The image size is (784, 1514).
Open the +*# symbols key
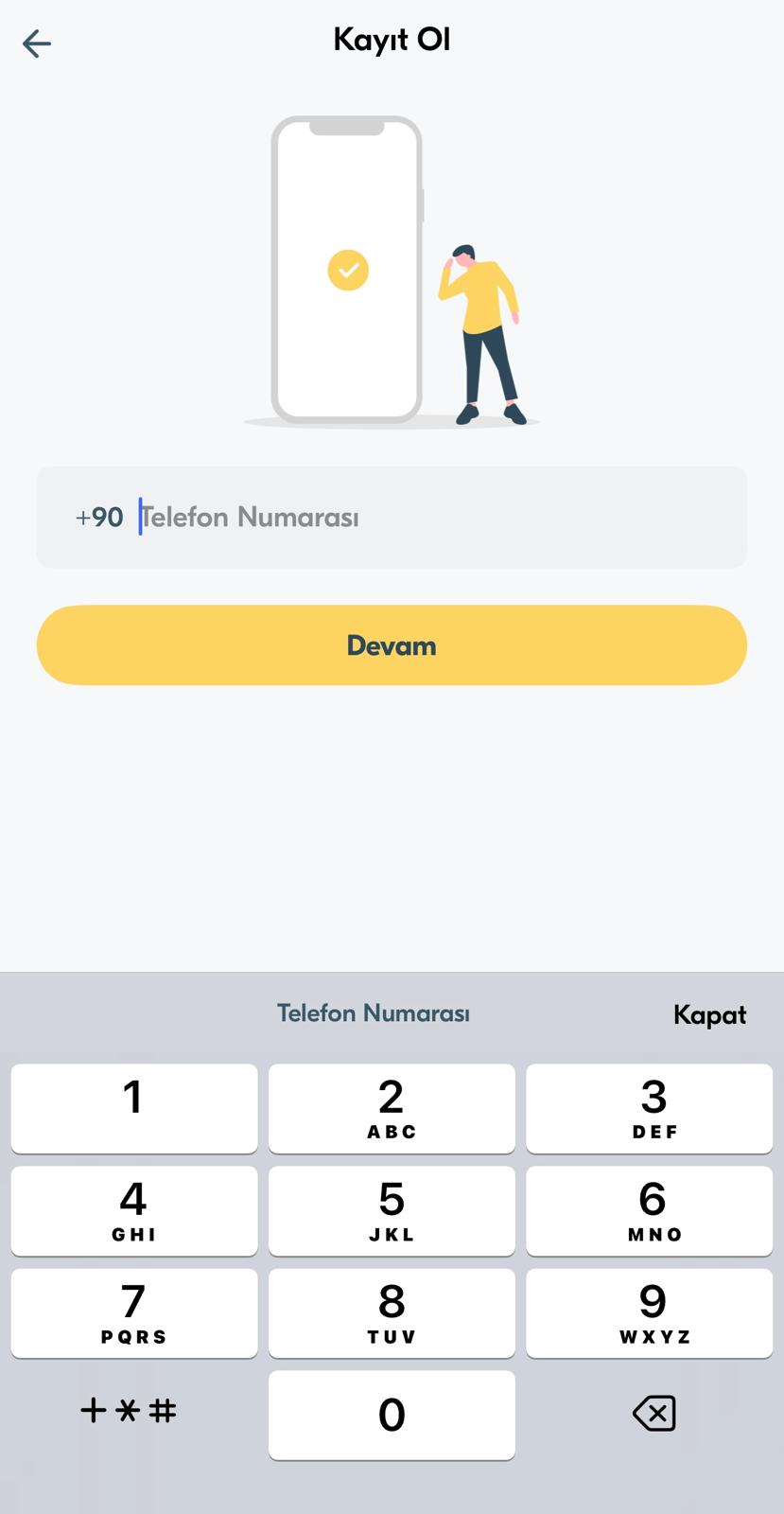coord(130,1411)
